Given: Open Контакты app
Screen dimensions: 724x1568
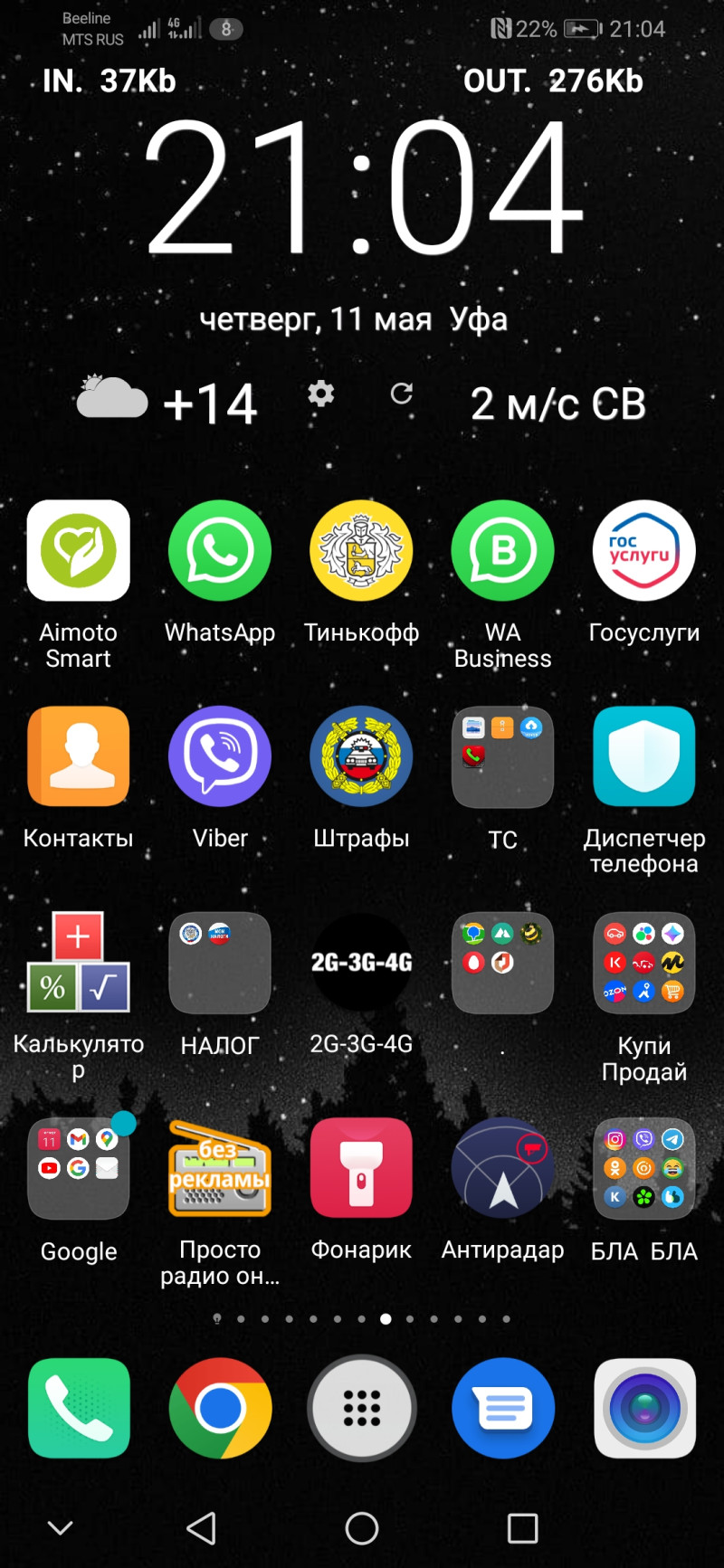Looking at the screenshot, I should 79,756.
